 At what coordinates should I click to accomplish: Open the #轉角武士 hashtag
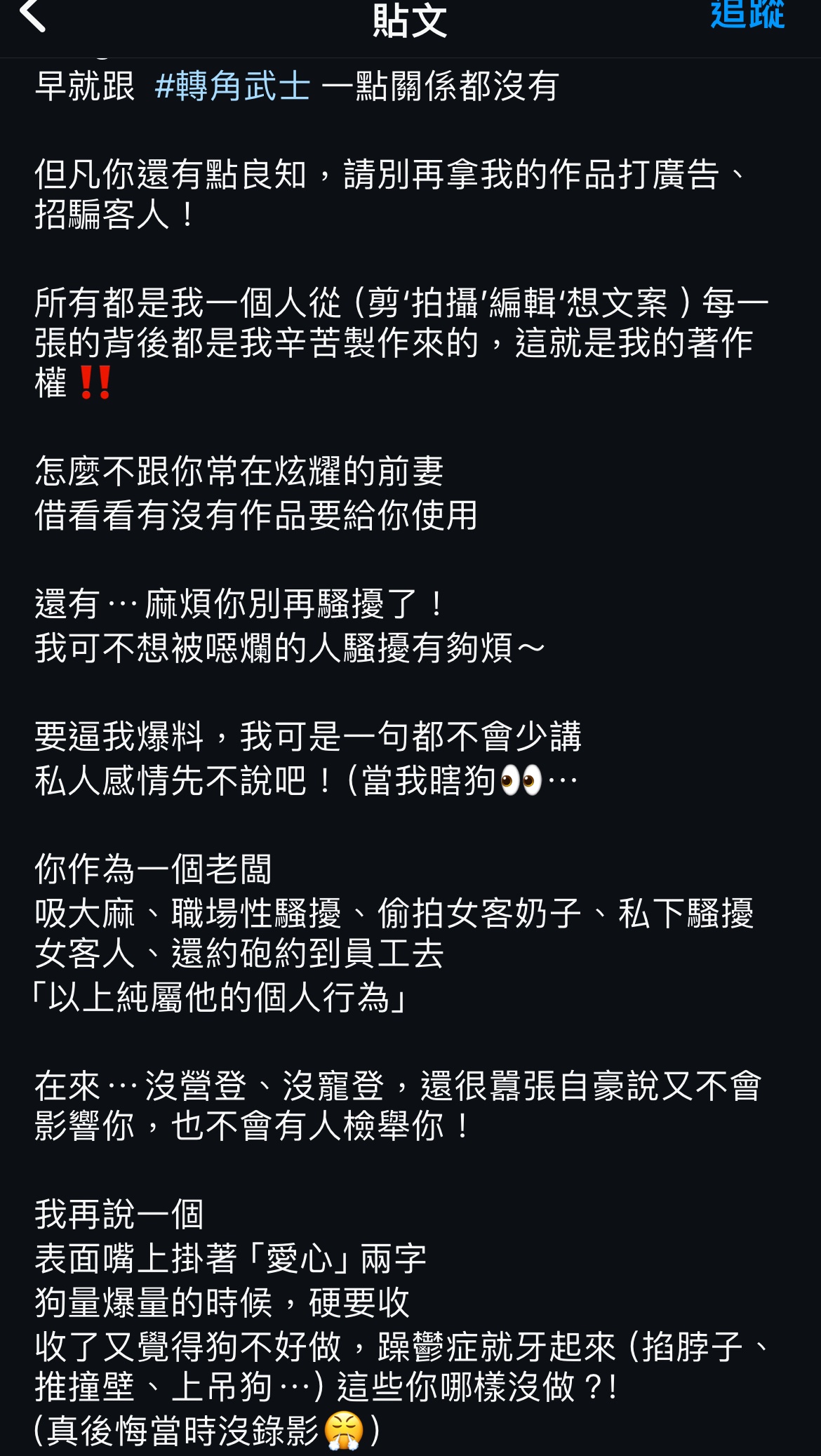pyautogui.click(x=232, y=87)
